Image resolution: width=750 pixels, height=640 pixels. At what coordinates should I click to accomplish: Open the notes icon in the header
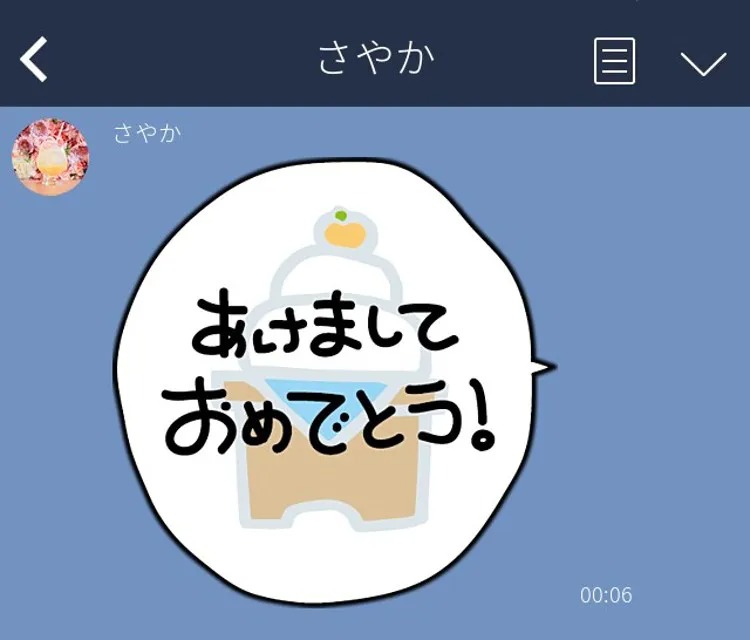pos(614,61)
